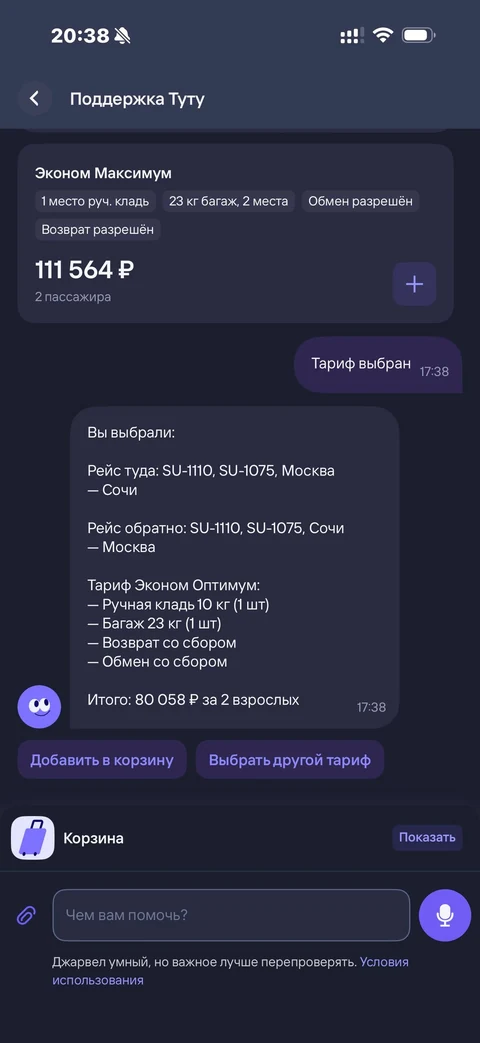This screenshot has height=1043, width=480.
Task: Choose Выбрать другой тариф
Action: 290,760
